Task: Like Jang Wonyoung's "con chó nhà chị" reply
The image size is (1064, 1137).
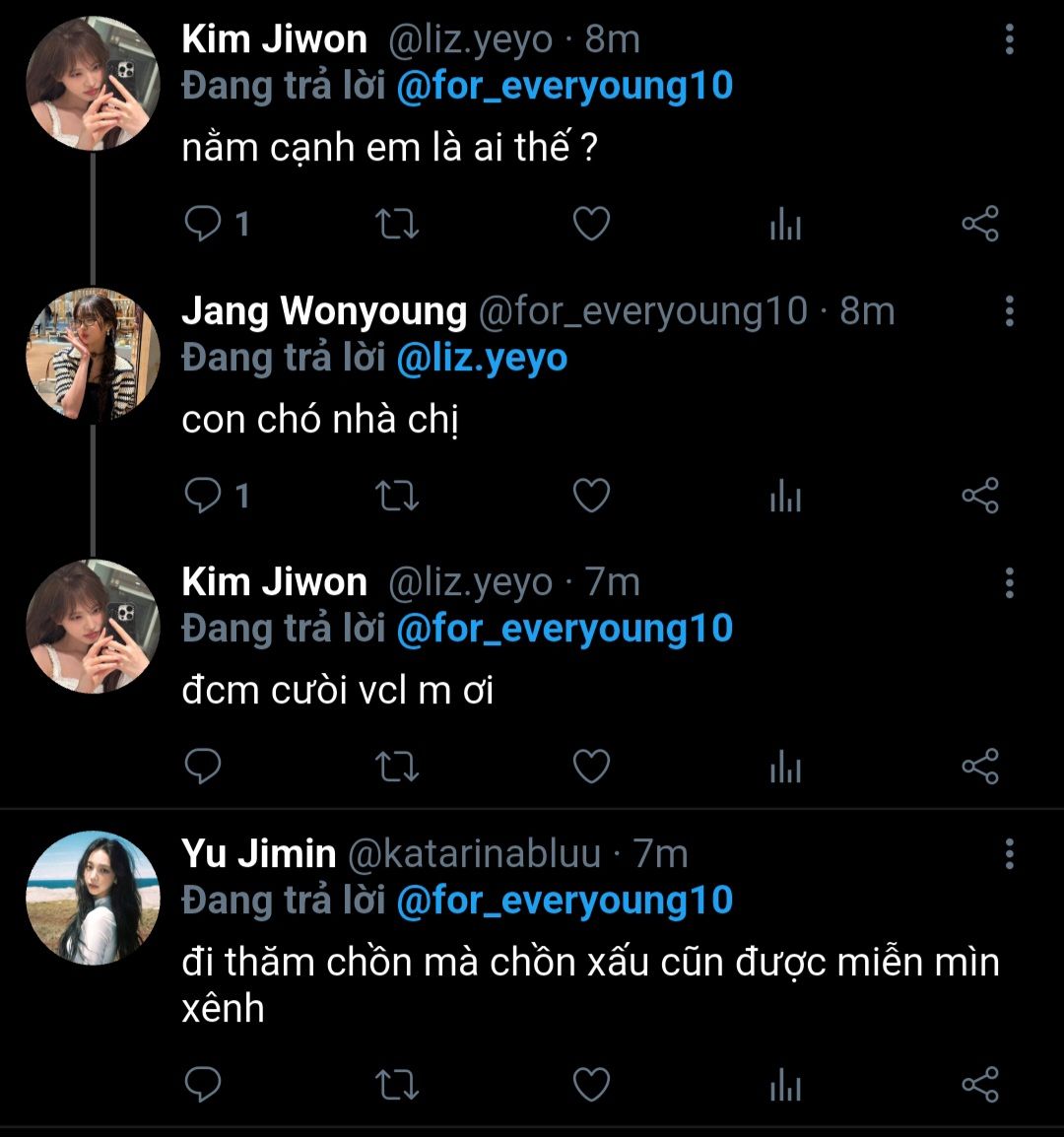Action: 591,496
